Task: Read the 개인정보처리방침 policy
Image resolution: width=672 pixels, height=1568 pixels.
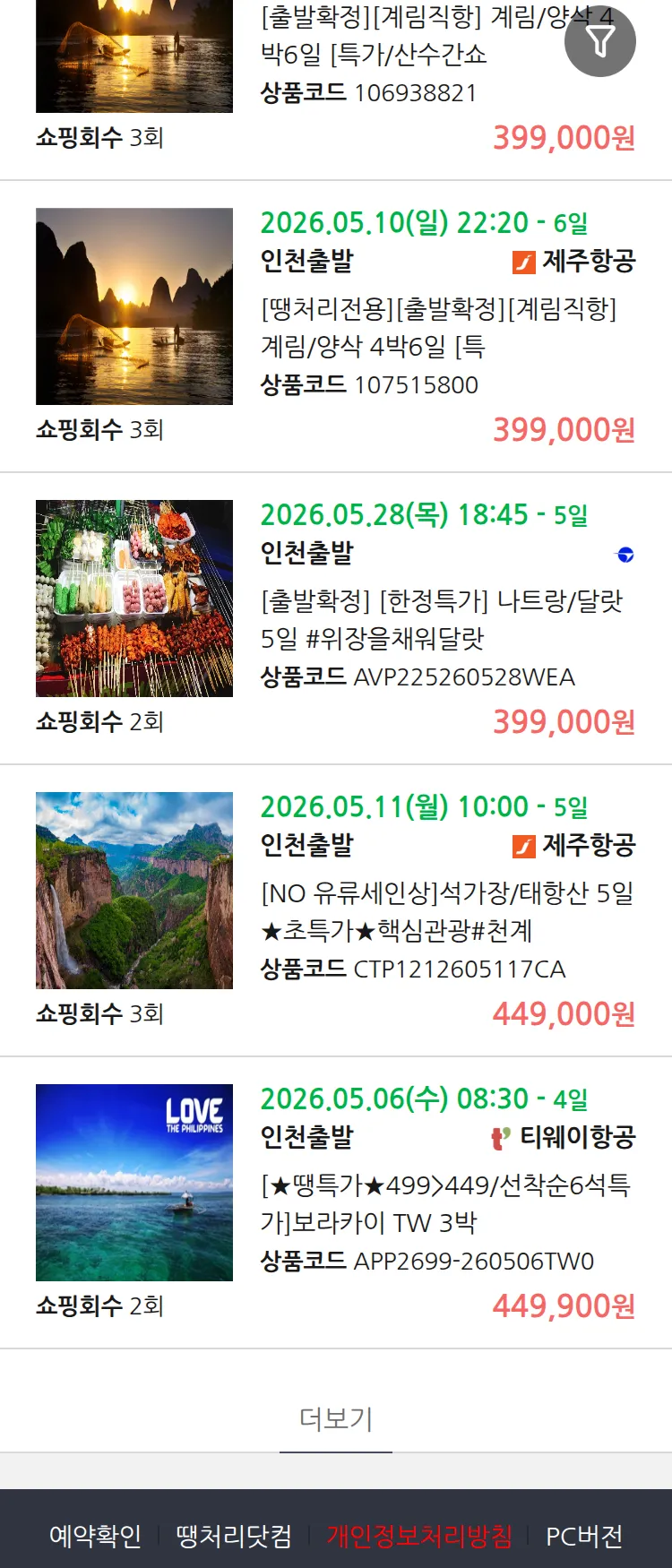Action: (419, 1536)
